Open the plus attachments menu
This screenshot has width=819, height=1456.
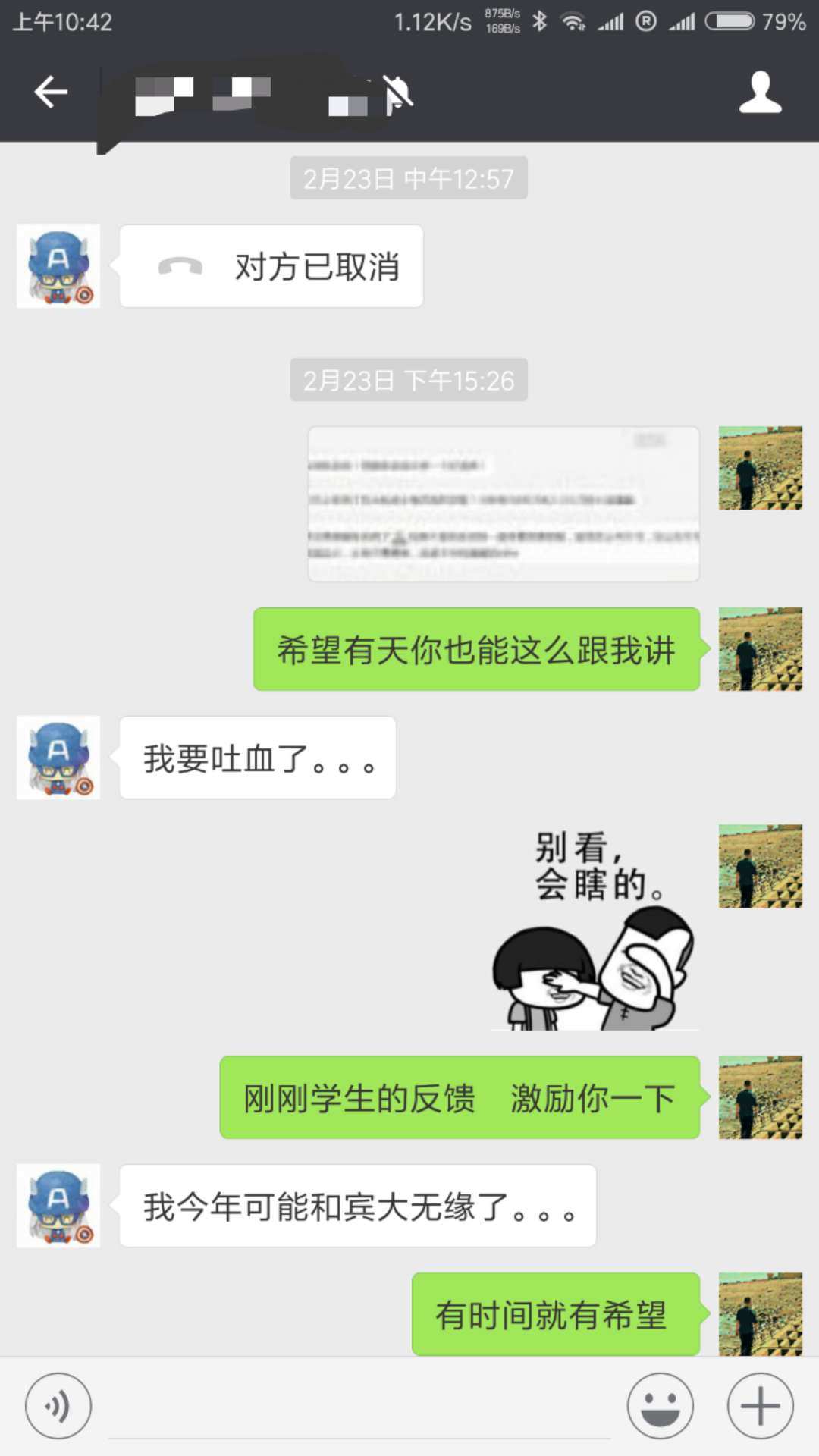tap(760, 1406)
